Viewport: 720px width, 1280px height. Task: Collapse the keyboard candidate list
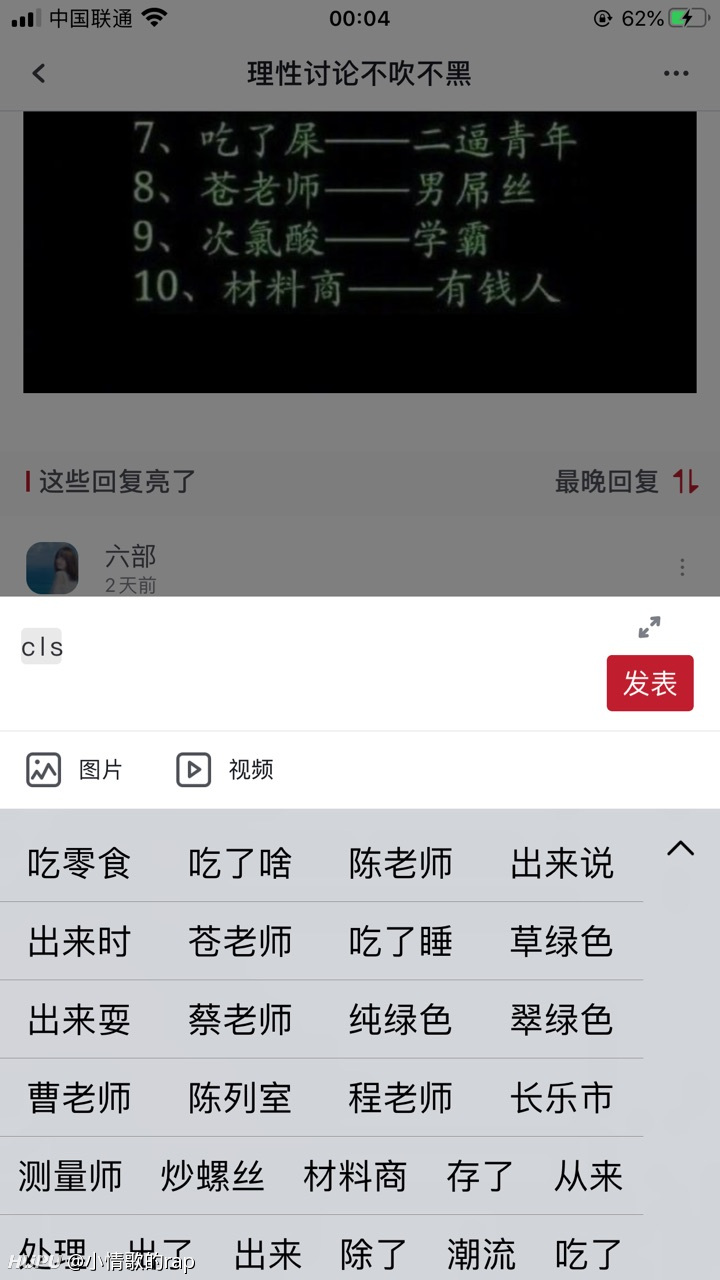point(680,849)
